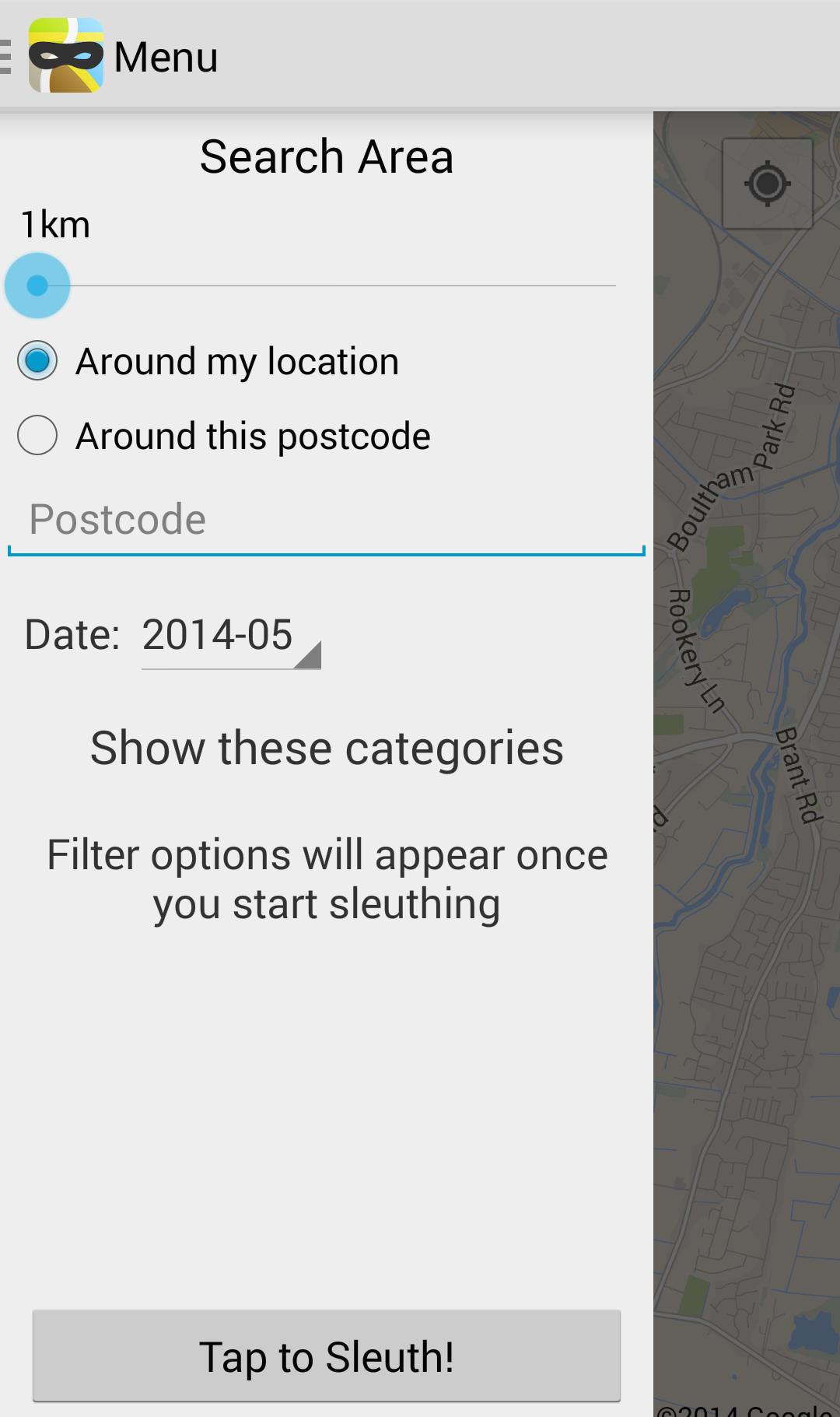Select Around this postcode option
The image size is (840, 1417).
click(37, 435)
